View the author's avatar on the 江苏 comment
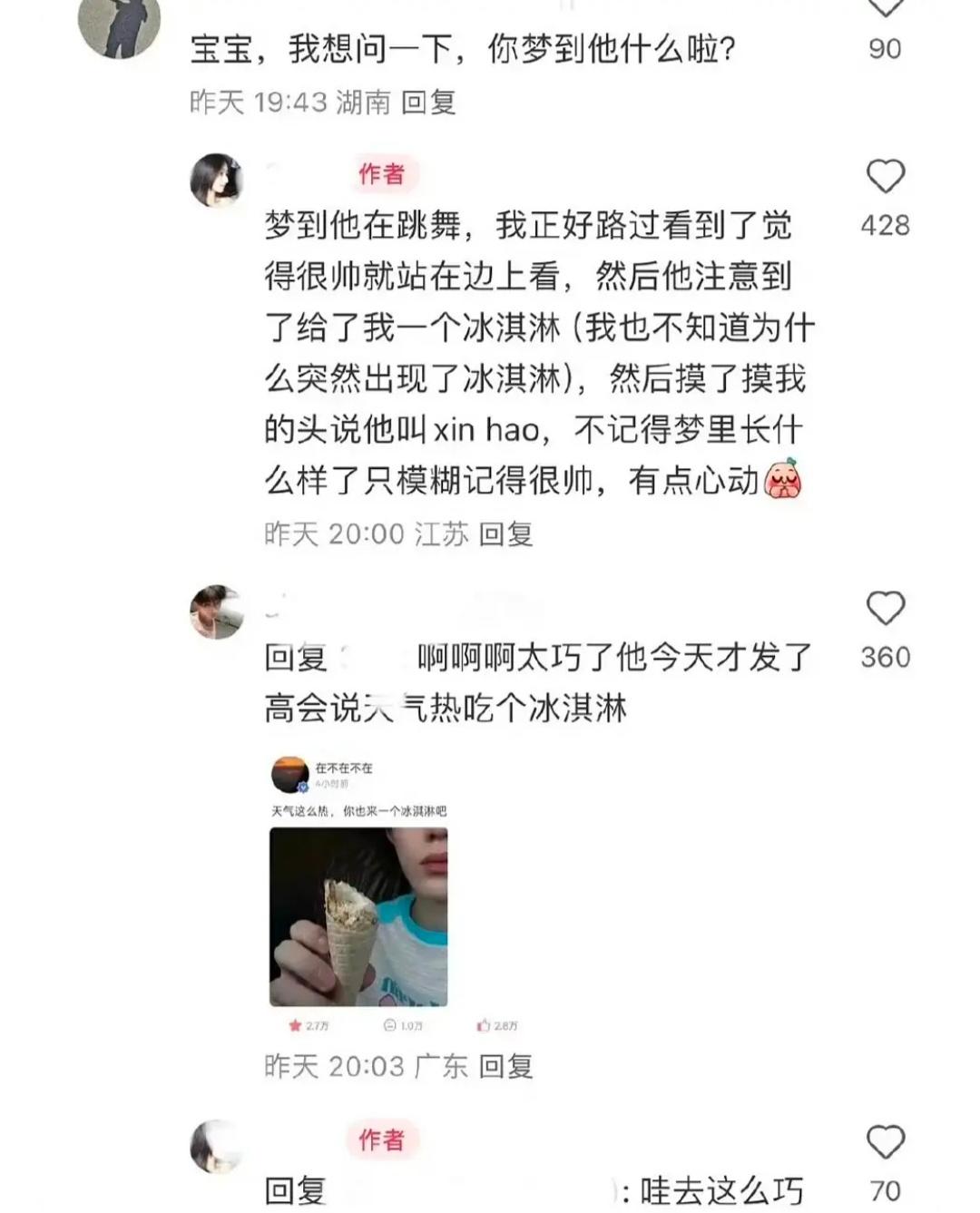 (217, 180)
